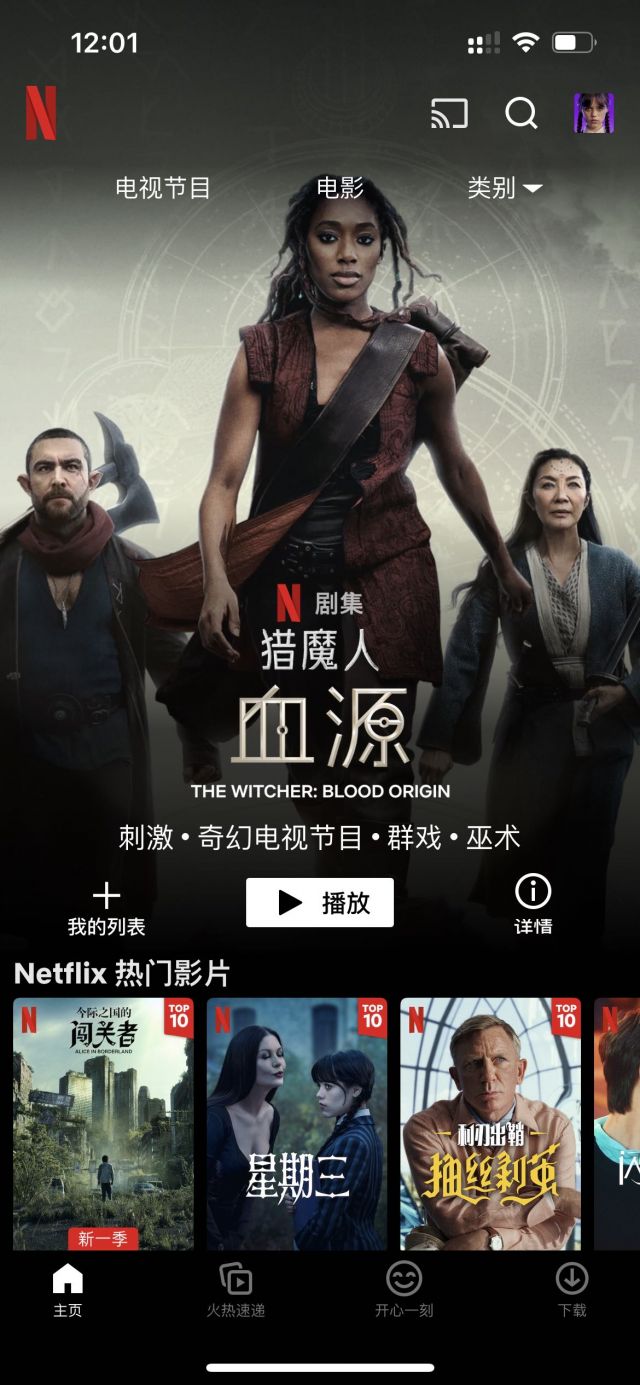Open the 抽丝剥茧 movie poster
Viewport: 640px width, 1385px height.
[x=490, y=1123]
